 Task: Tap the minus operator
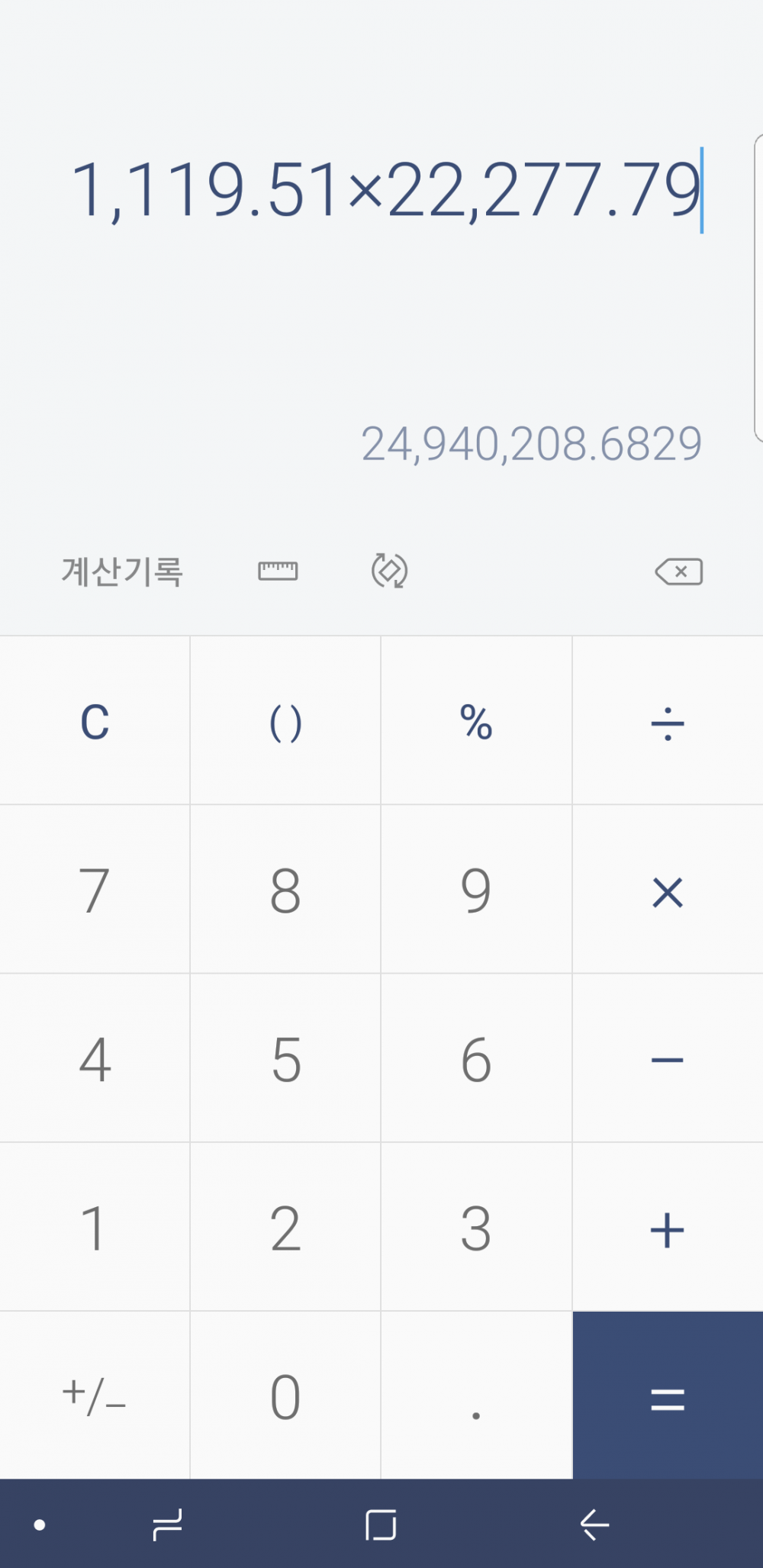(668, 1060)
